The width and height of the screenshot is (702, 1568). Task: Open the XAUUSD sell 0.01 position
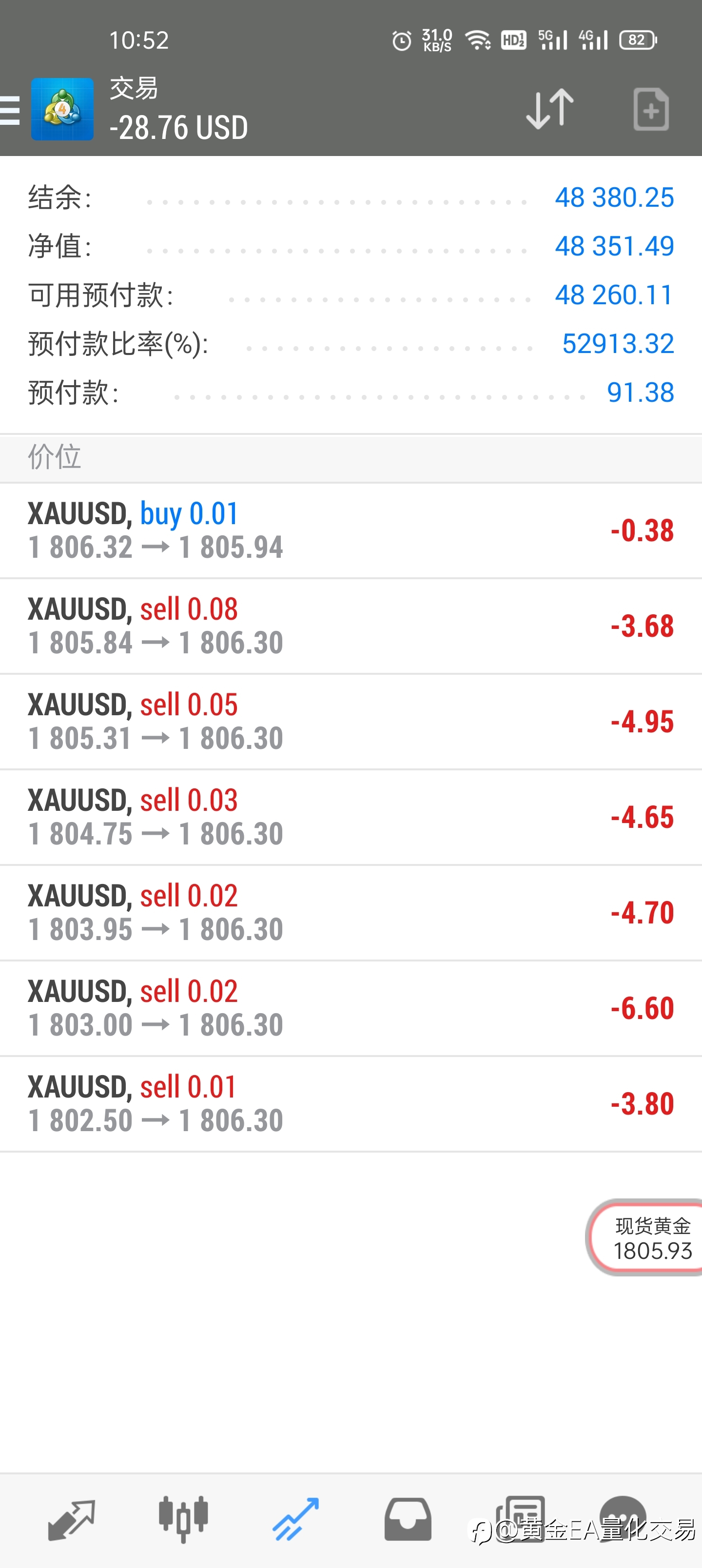(351, 1104)
